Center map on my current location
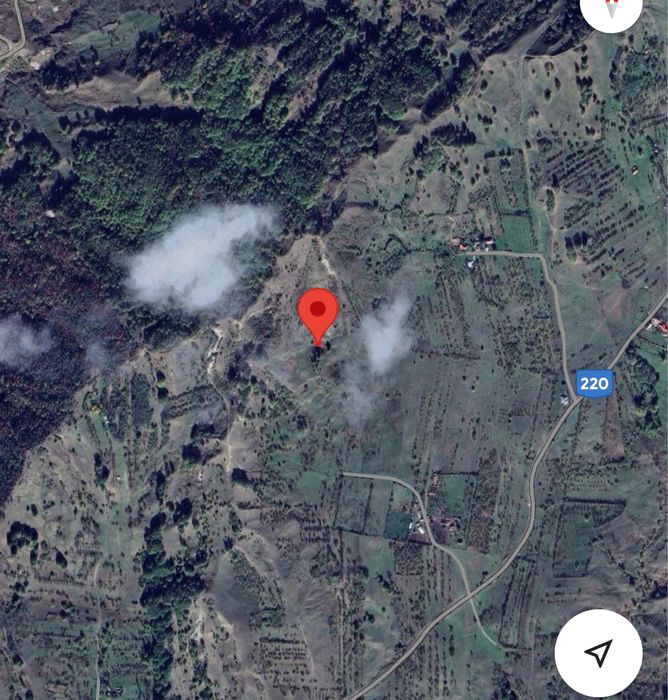668x700 pixels. pyautogui.click(x=598, y=653)
